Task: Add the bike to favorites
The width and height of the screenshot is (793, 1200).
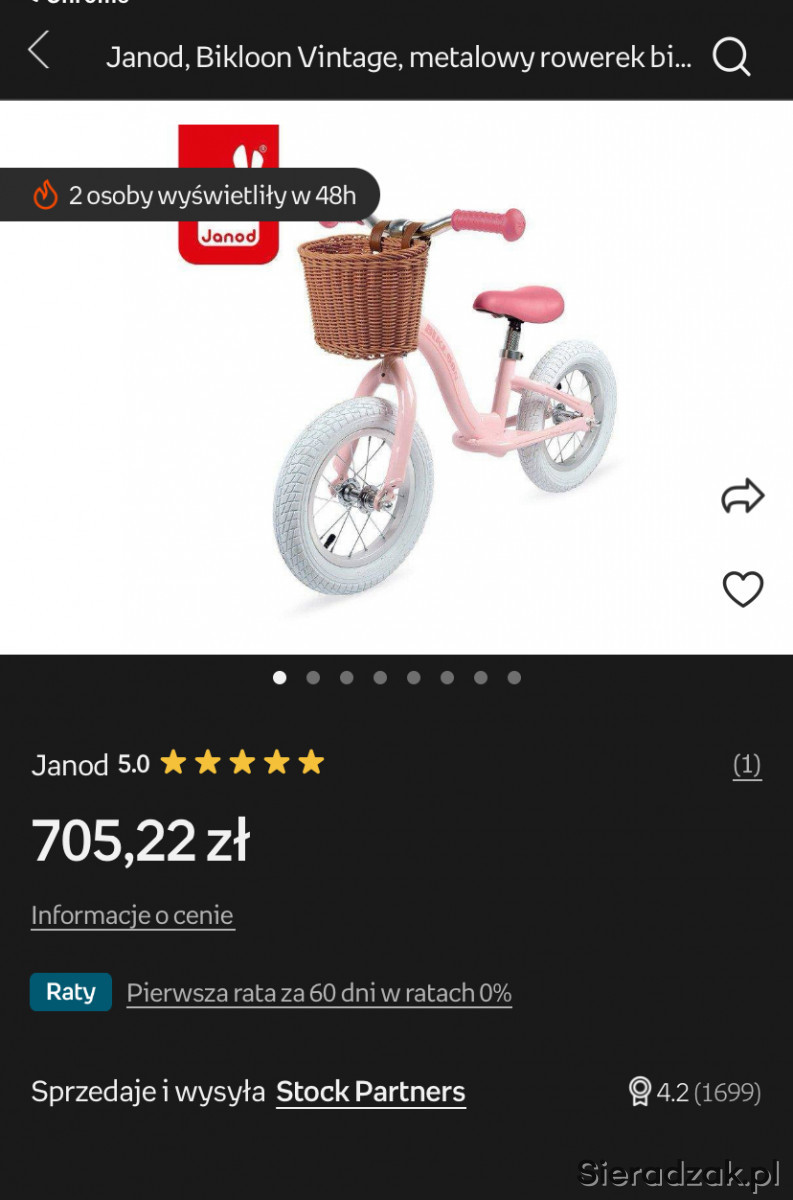Action: click(x=742, y=589)
